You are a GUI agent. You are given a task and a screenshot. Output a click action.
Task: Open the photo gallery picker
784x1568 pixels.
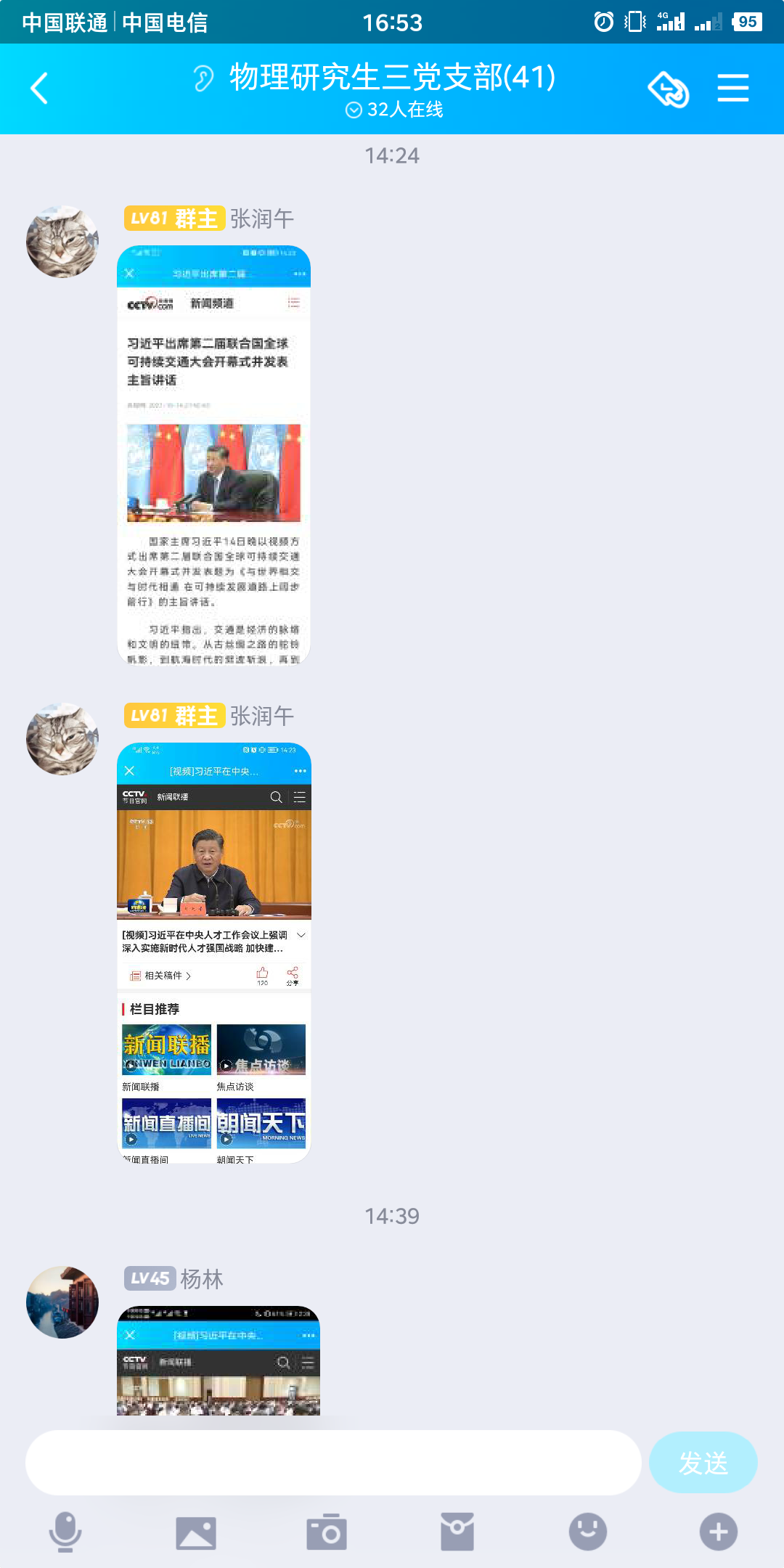(x=196, y=1532)
